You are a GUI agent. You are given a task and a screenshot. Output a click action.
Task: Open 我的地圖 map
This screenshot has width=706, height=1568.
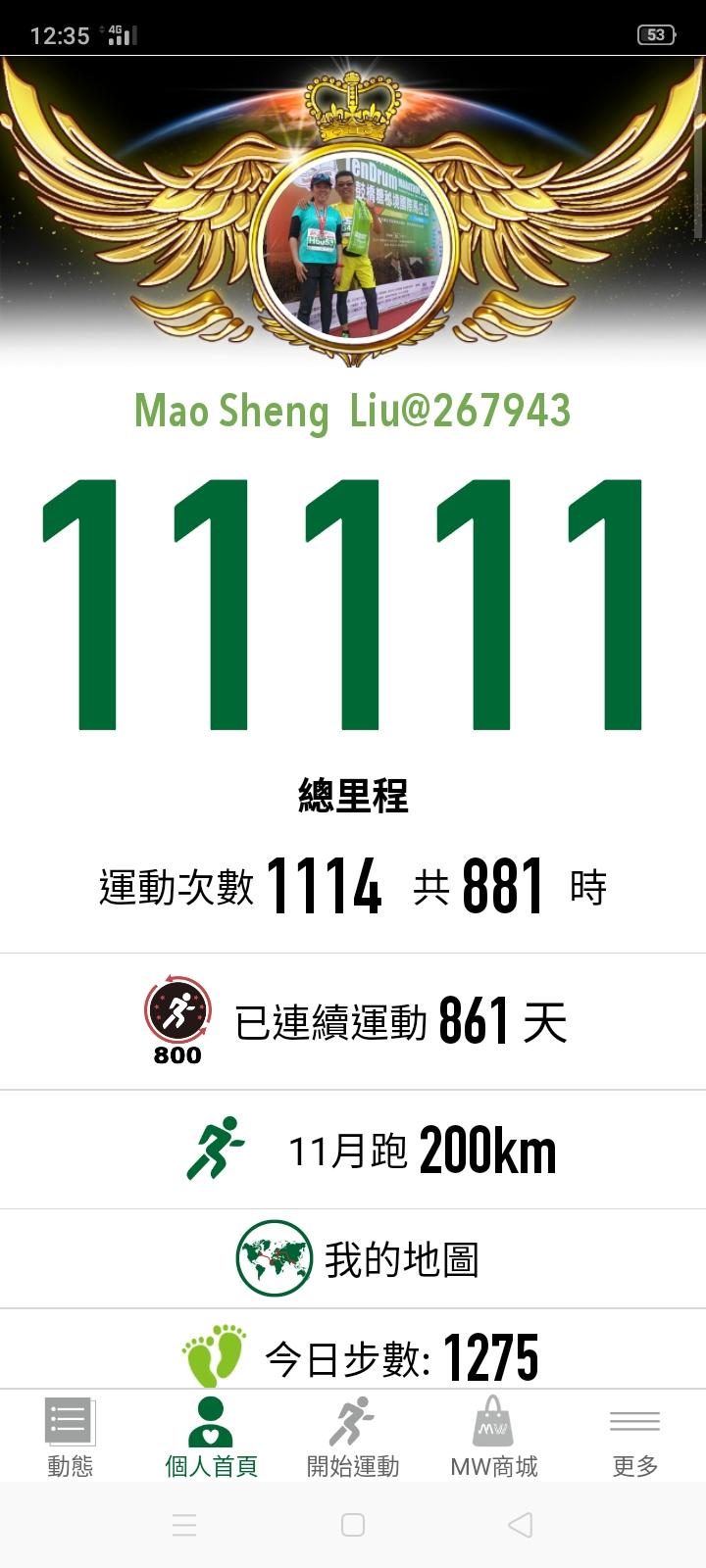[353, 1259]
